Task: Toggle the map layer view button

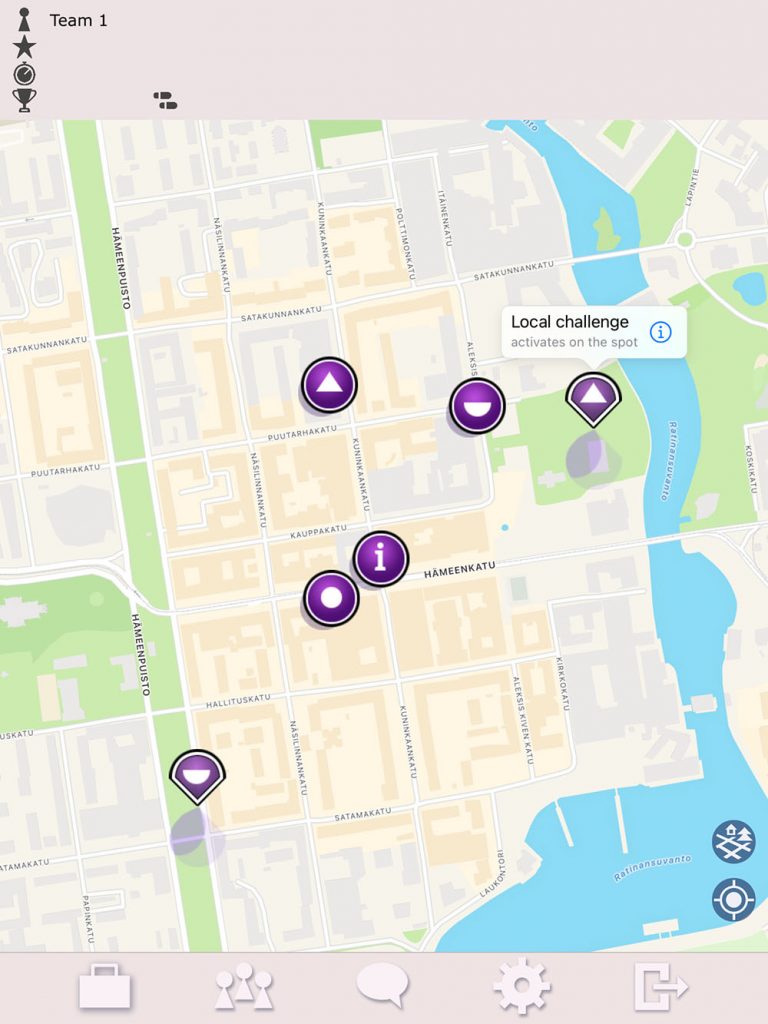Action: pos(734,842)
